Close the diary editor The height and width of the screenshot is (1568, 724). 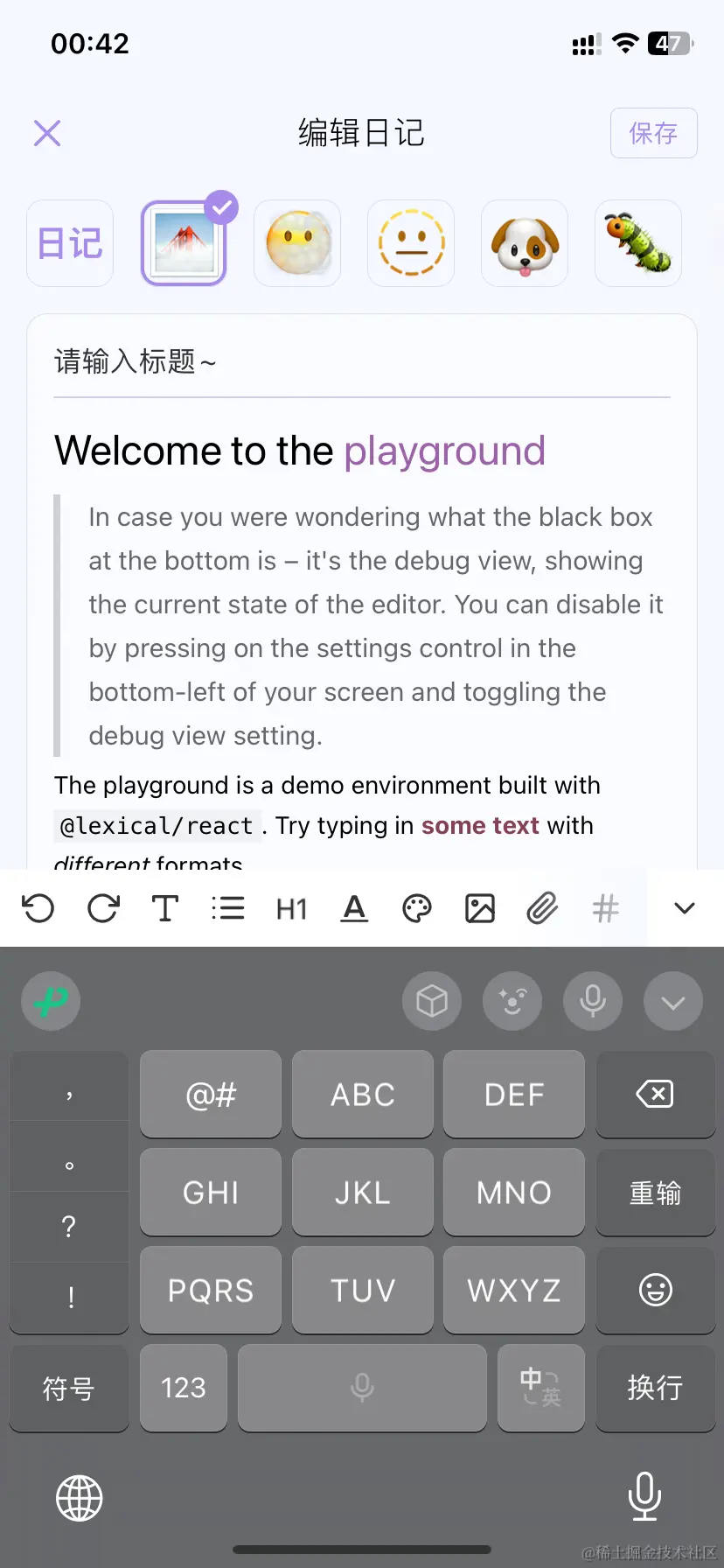pos(47,133)
